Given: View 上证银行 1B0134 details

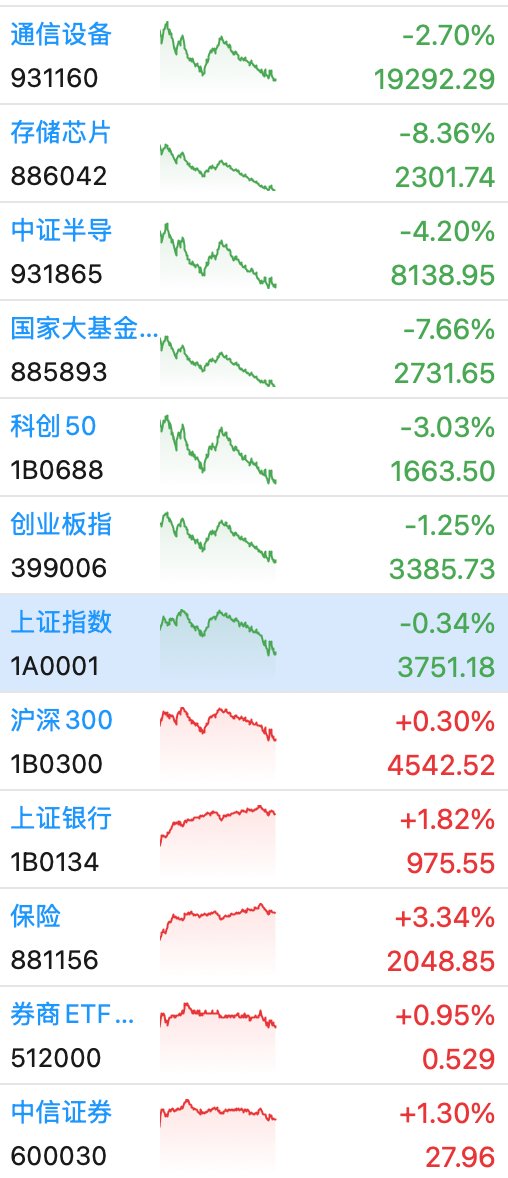Looking at the screenshot, I should (x=254, y=839).
